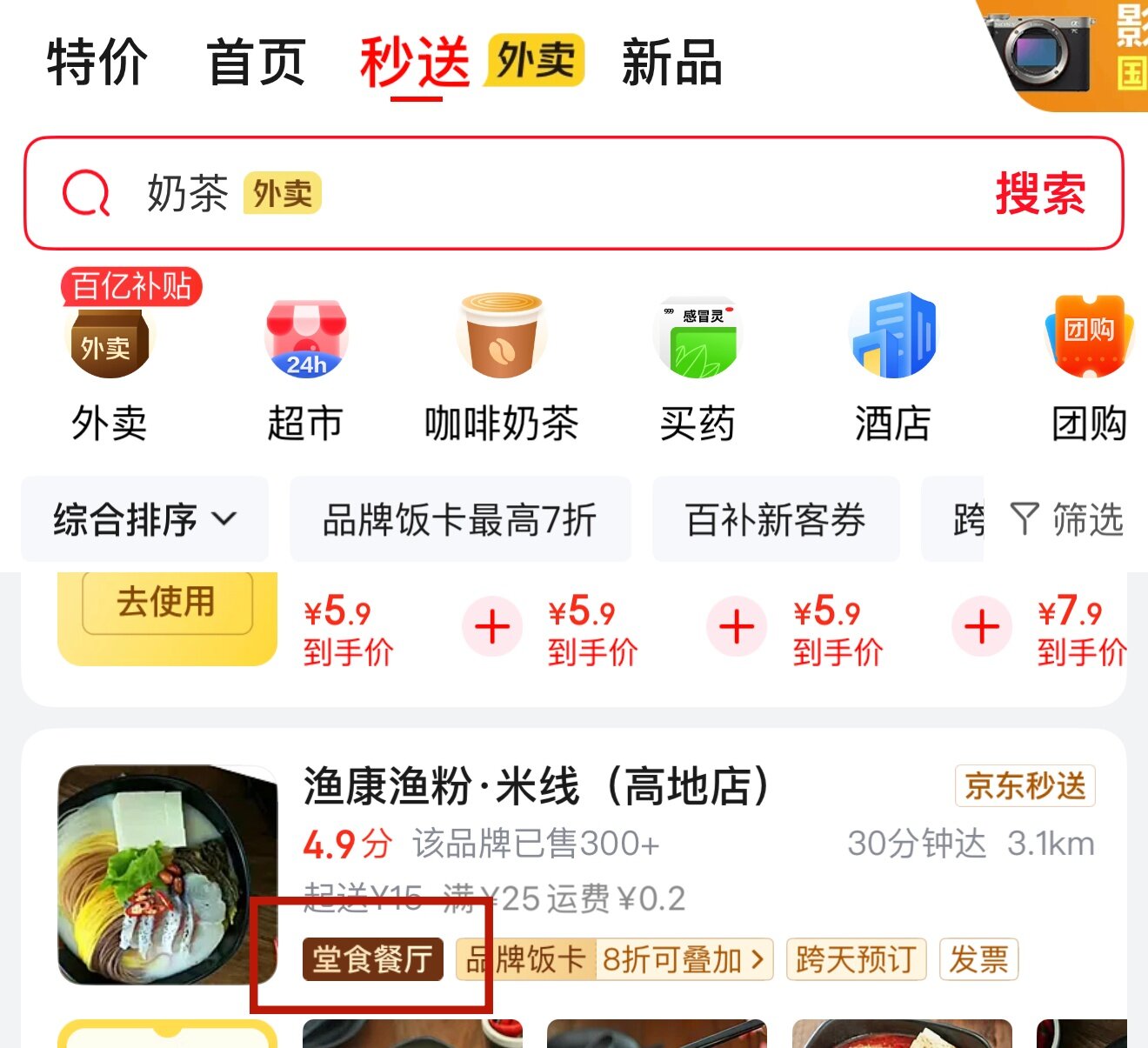Switch to the 特价 tab
This screenshot has width=1148, height=1048.
[97, 63]
